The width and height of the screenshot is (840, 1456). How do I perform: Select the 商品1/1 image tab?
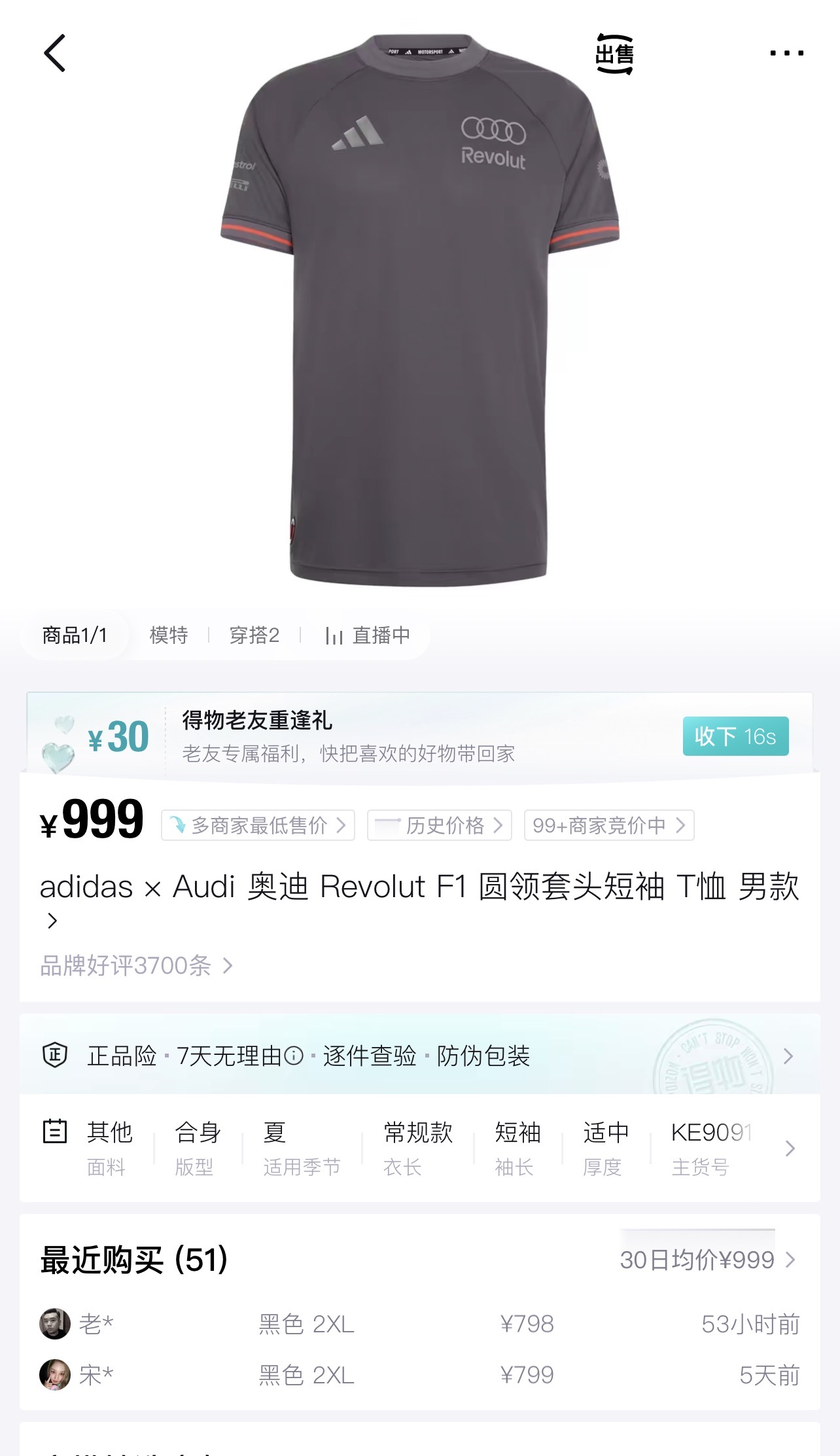point(75,635)
